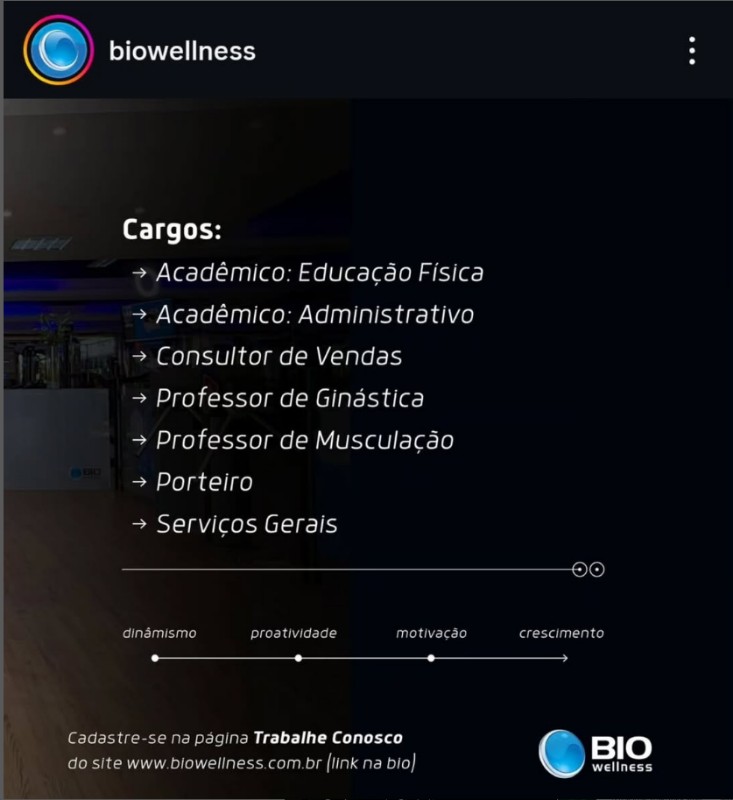Open the post overflow menu
The image size is (733, 800).
692,51
